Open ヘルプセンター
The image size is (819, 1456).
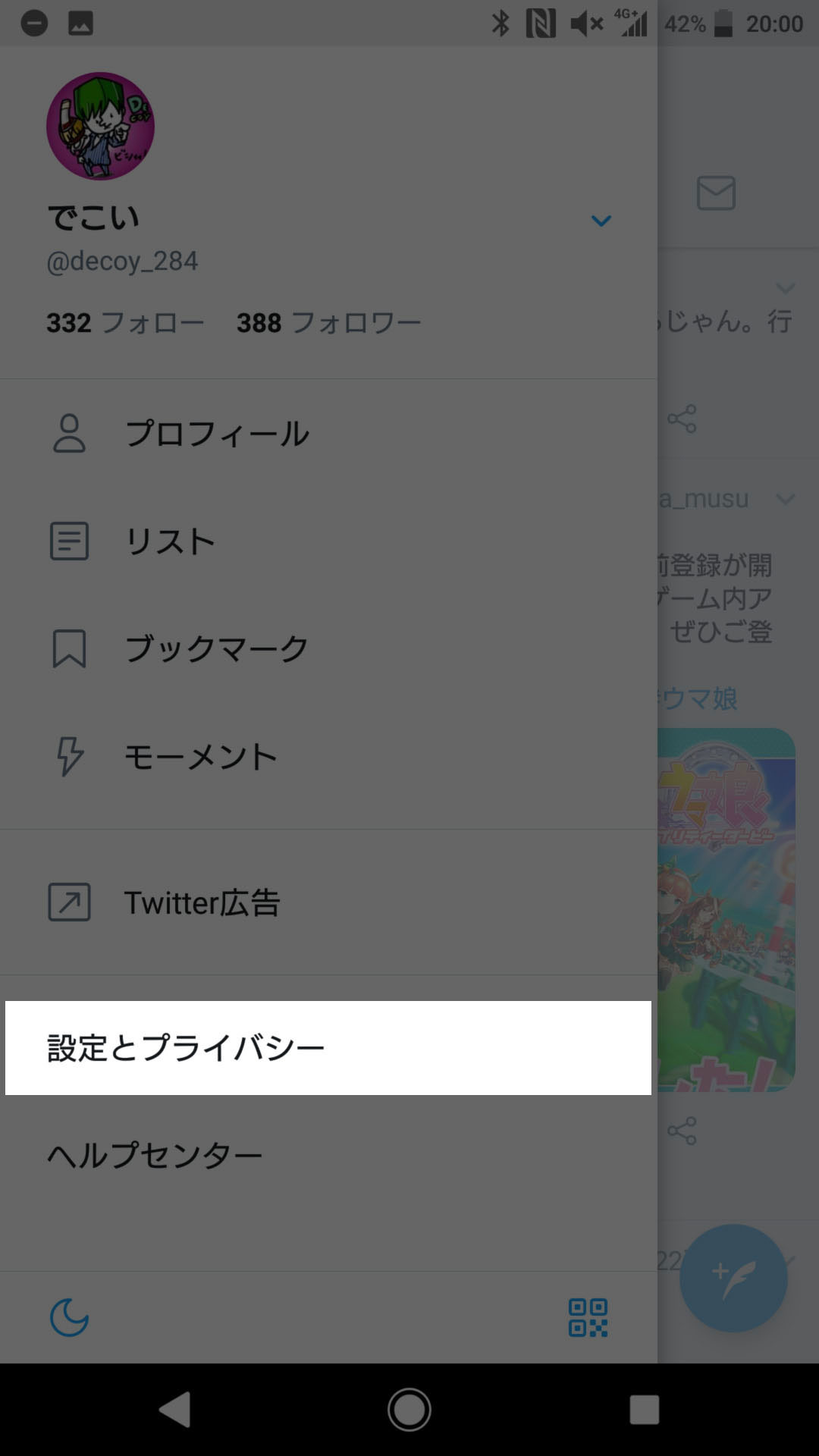point(328,1155)
